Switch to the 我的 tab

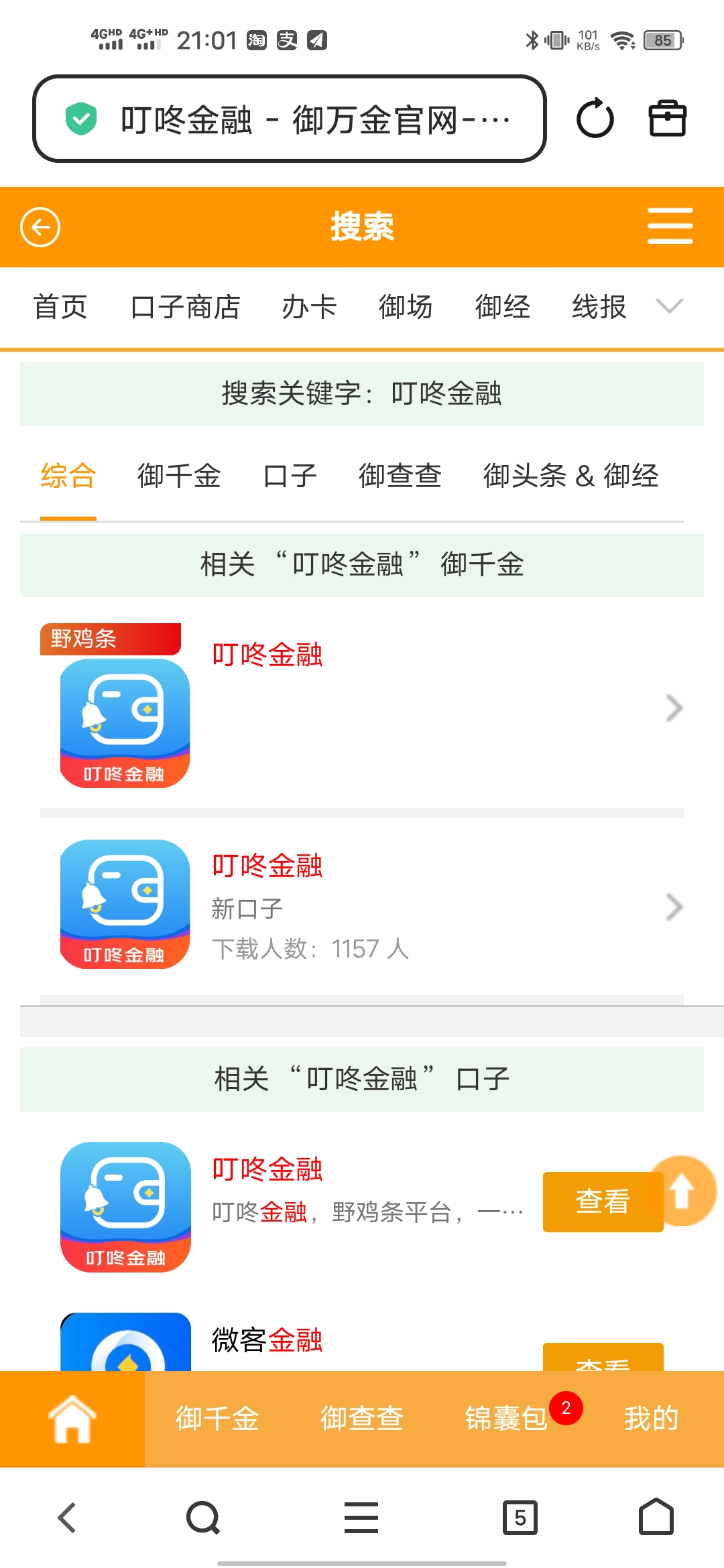tap(651, 1419)
